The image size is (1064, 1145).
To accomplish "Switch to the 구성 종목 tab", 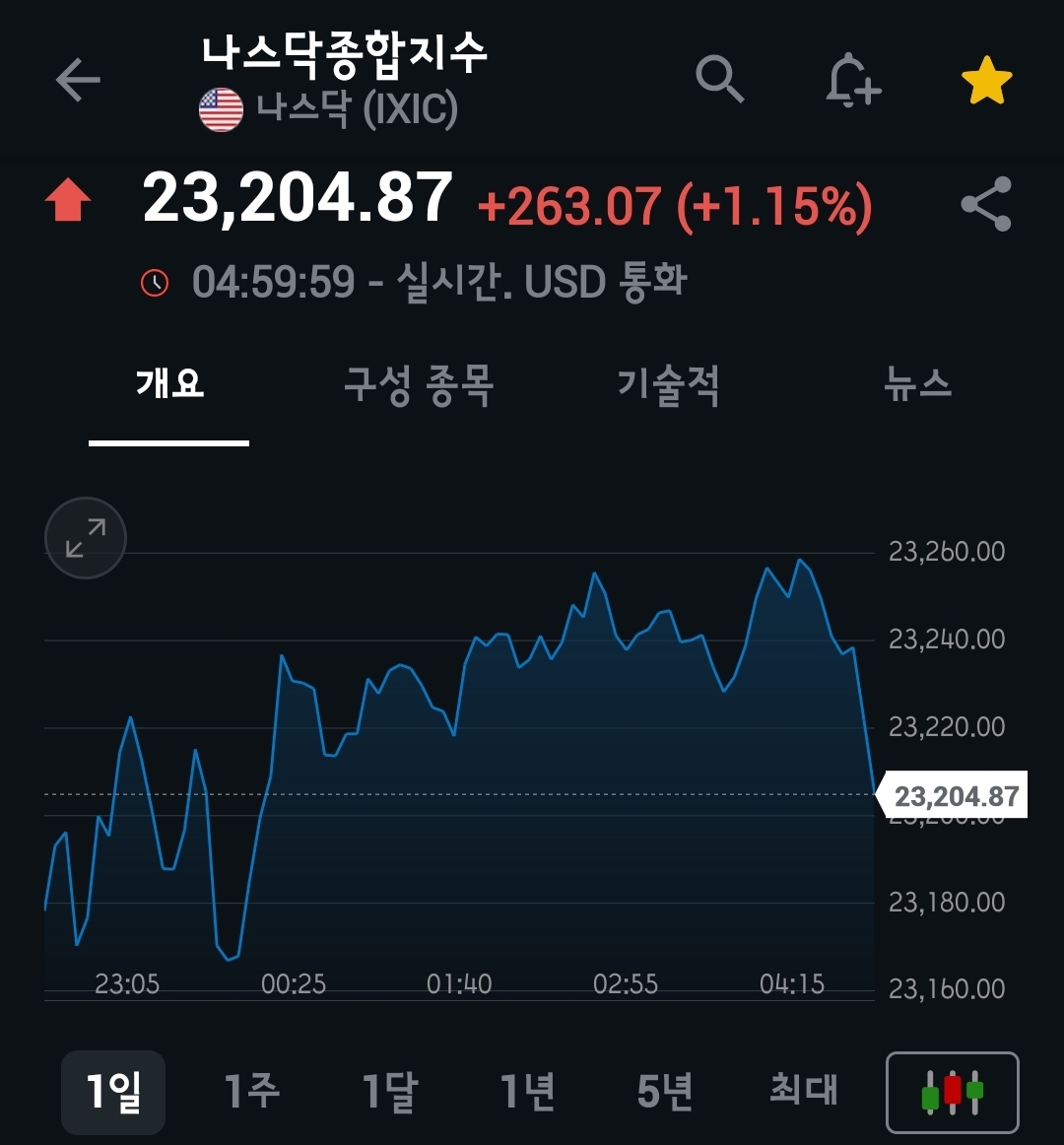I will tap(419, 384).
